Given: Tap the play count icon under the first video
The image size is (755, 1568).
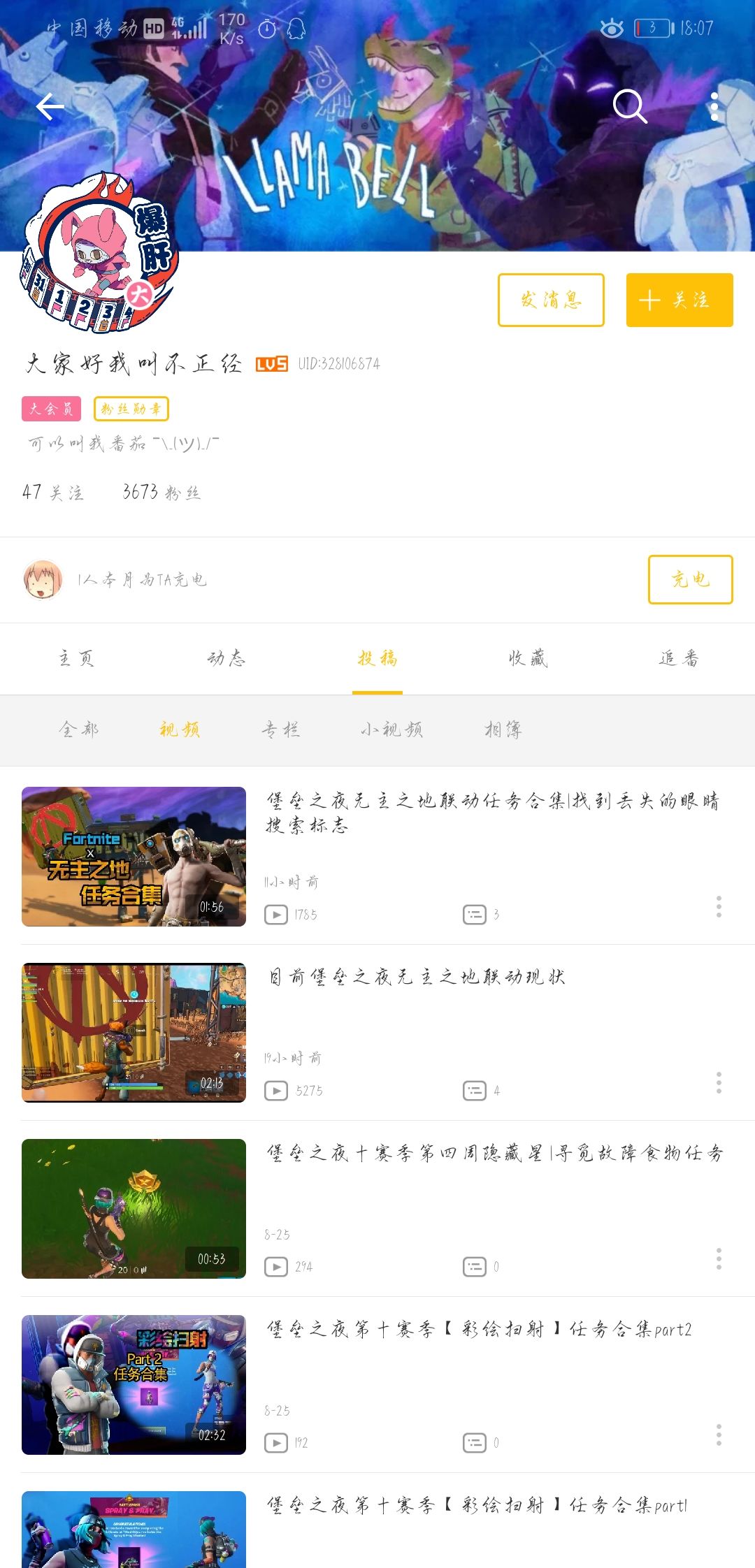Looking at the screenshot, I should click(x=277, y=913).
